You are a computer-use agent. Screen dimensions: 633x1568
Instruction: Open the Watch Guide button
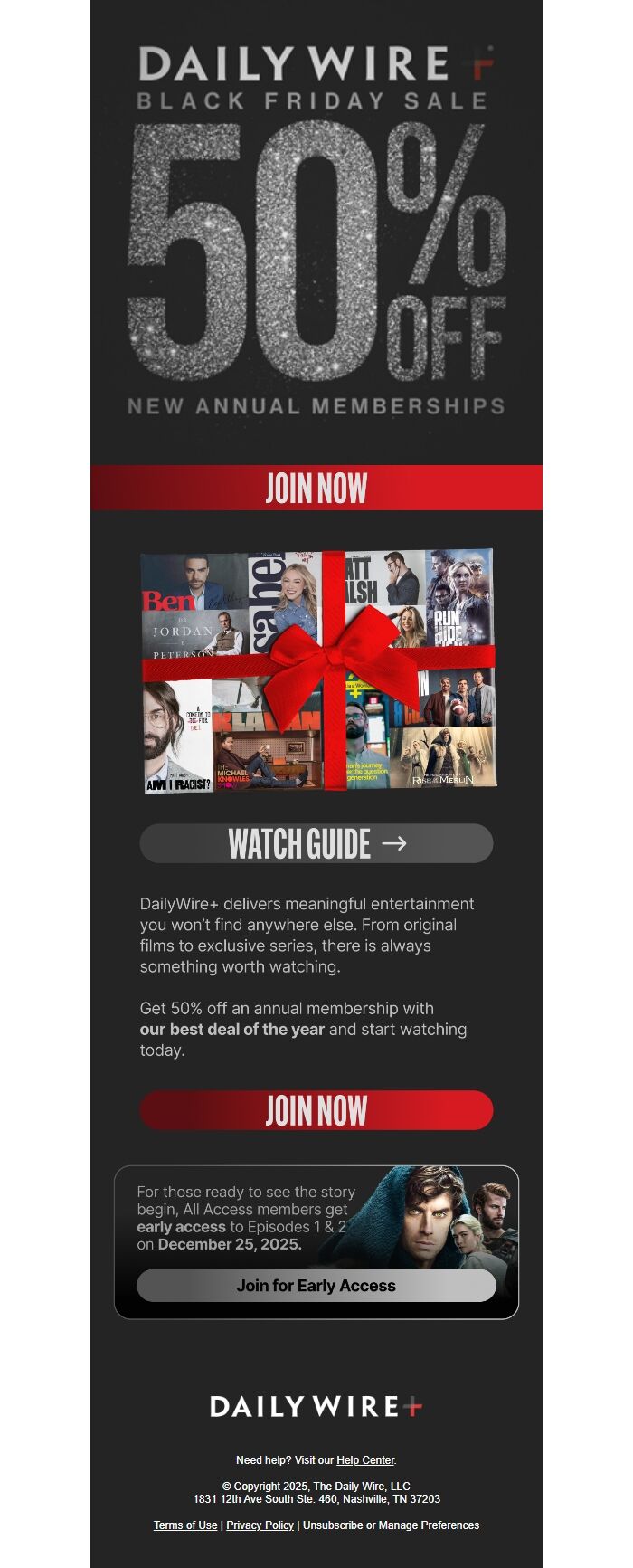tap(316, 843)
